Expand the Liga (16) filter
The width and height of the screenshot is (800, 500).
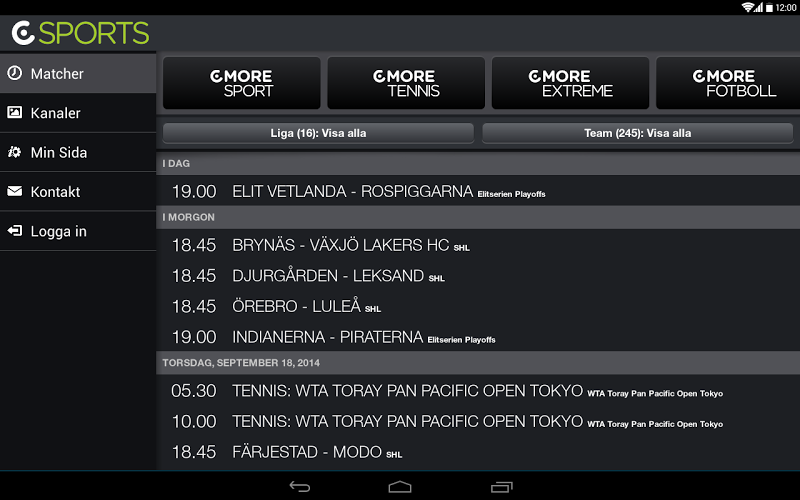click(x=318, y=133)
